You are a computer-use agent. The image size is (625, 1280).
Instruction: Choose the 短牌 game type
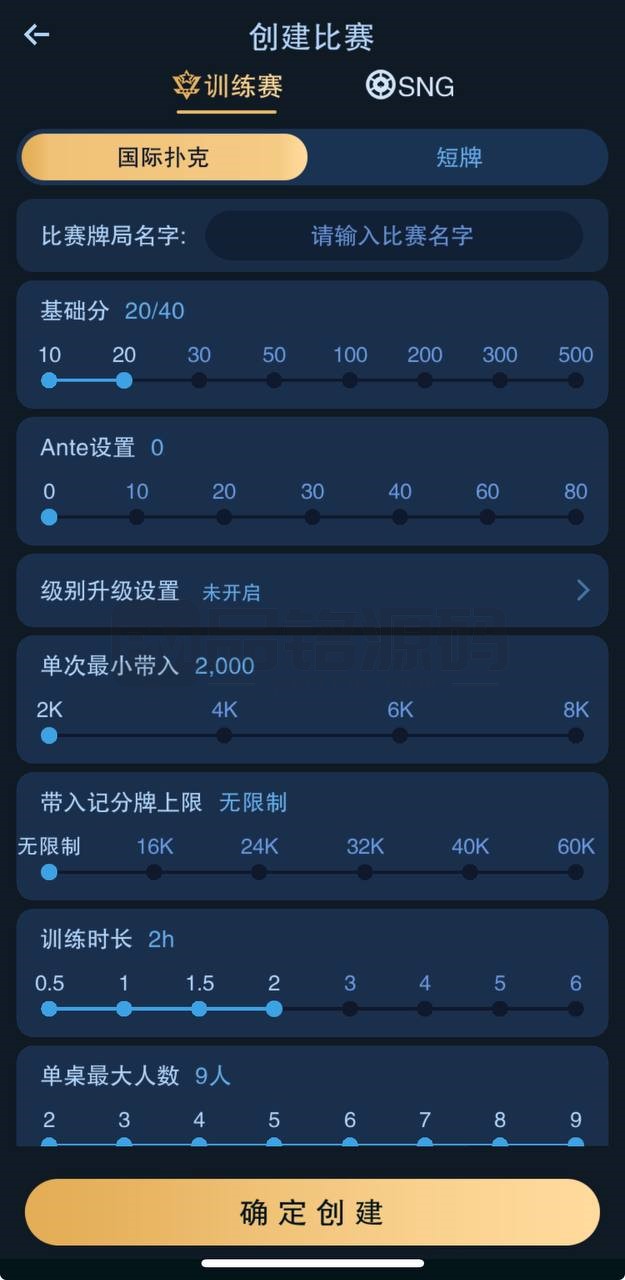point(459,157)
